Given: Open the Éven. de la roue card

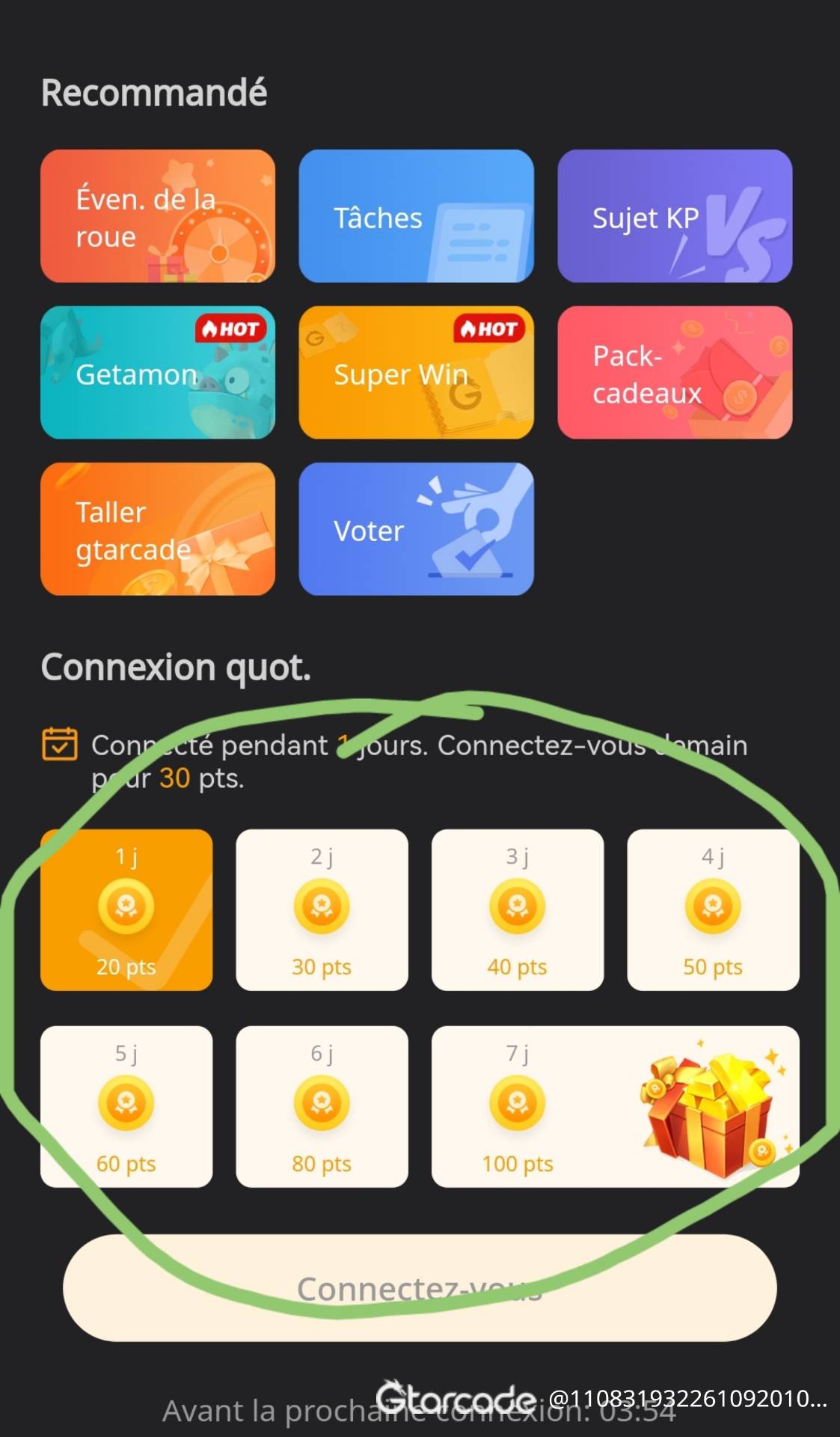Looking at the screenshot, I should coord(158,216).
